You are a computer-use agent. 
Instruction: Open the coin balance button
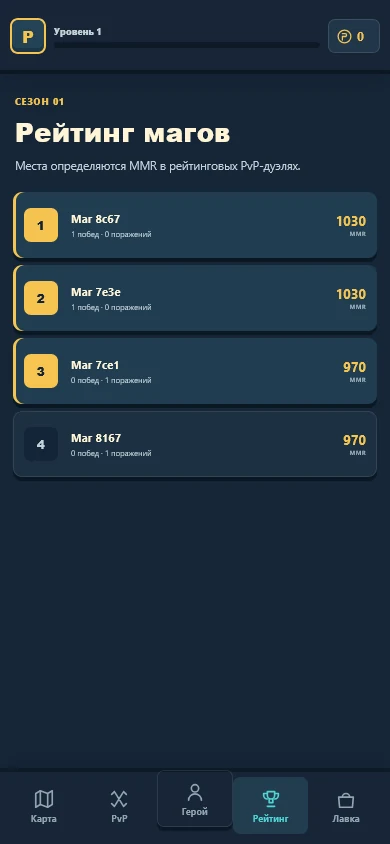(x=354, y=36)
